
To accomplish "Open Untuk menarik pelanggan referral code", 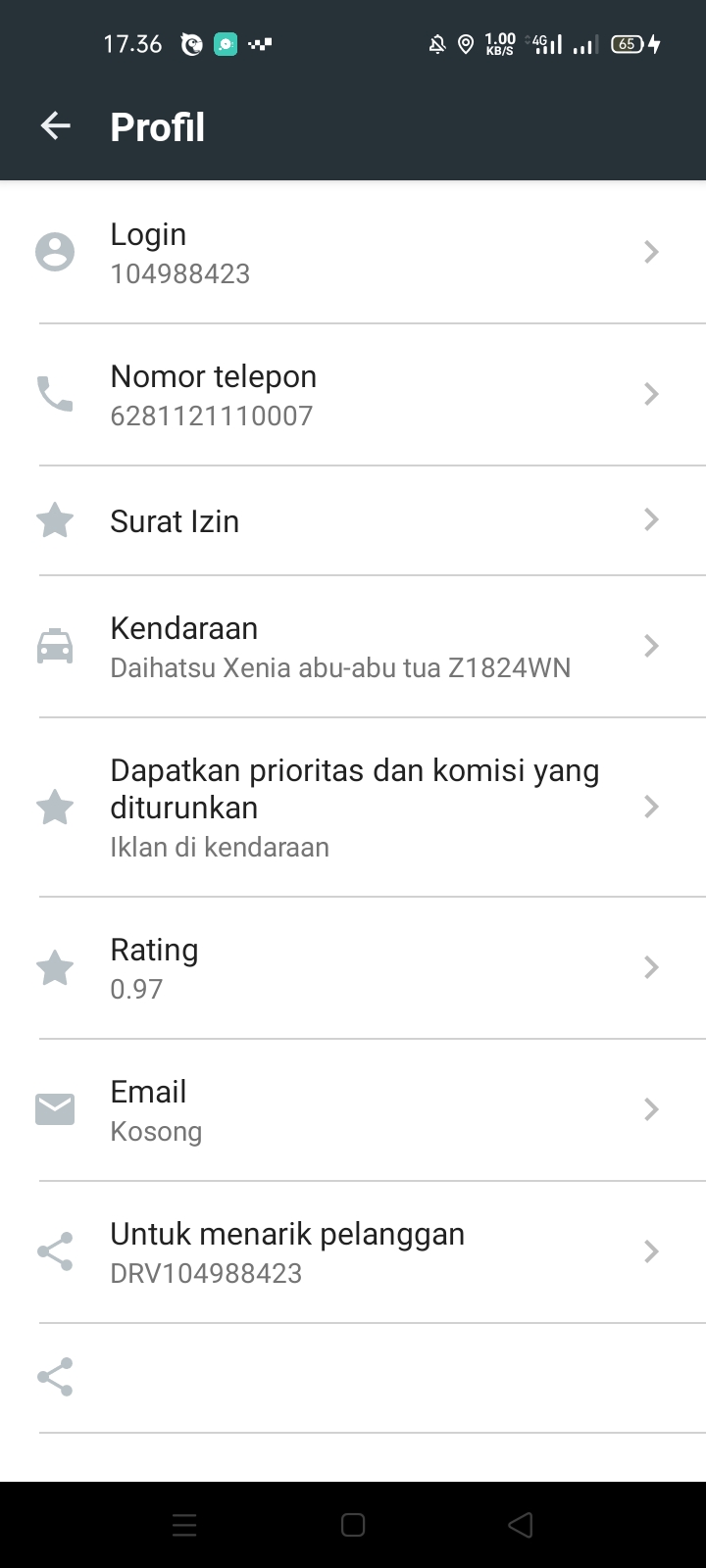I will pos(353,1252).
